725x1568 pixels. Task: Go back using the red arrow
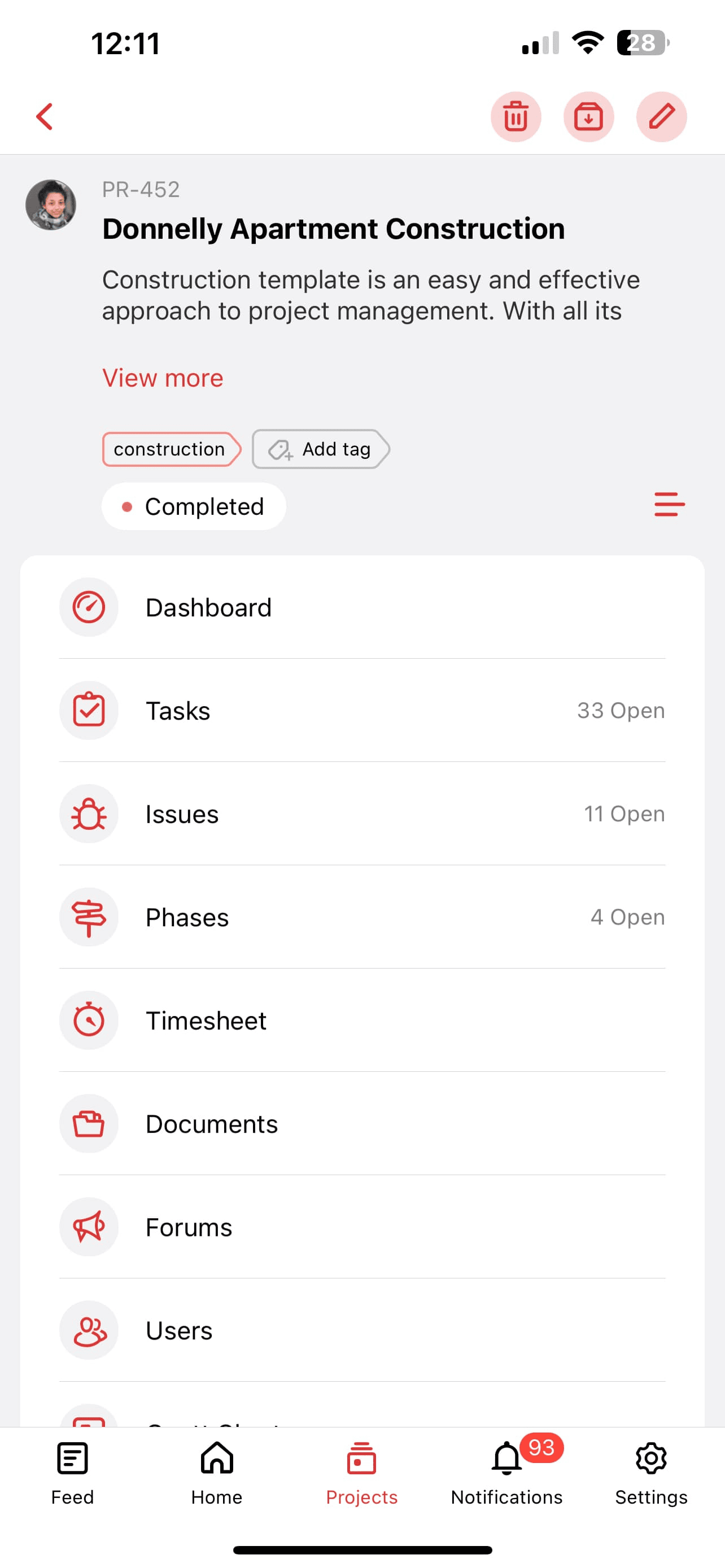(45, 116)
